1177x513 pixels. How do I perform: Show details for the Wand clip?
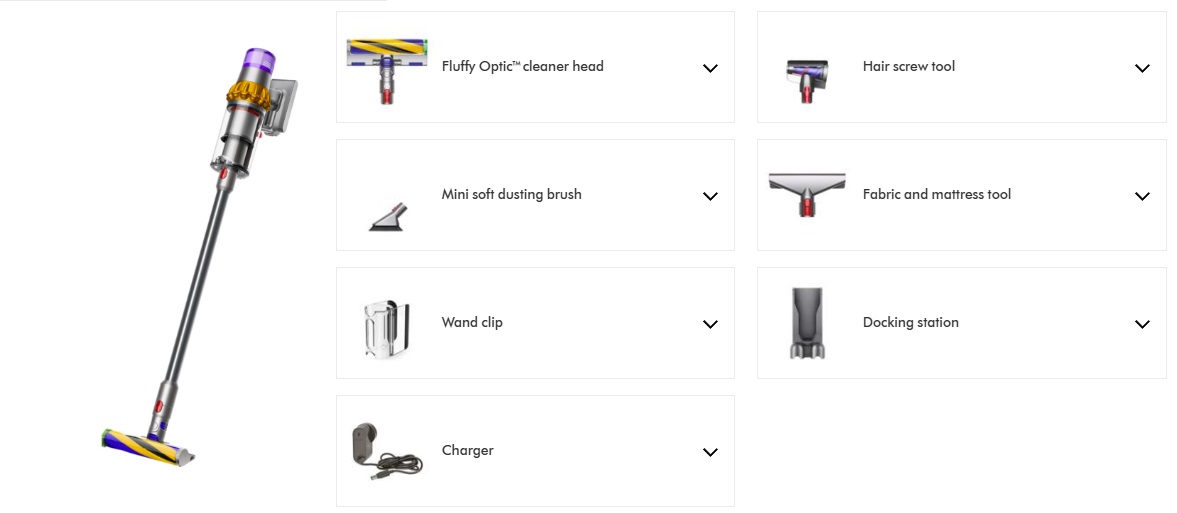point(710,324)
